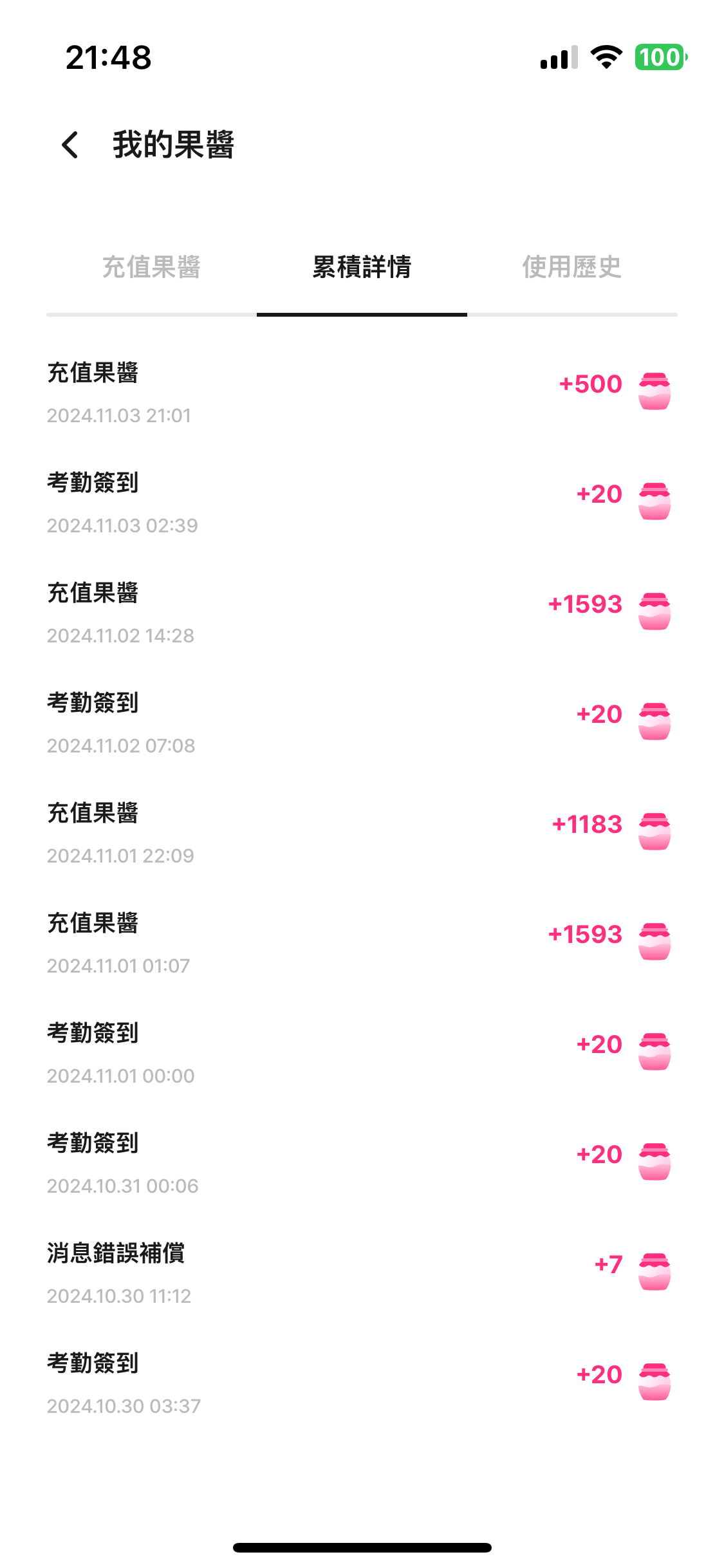Switch to the 充值果醬 tab

[151, 267]
